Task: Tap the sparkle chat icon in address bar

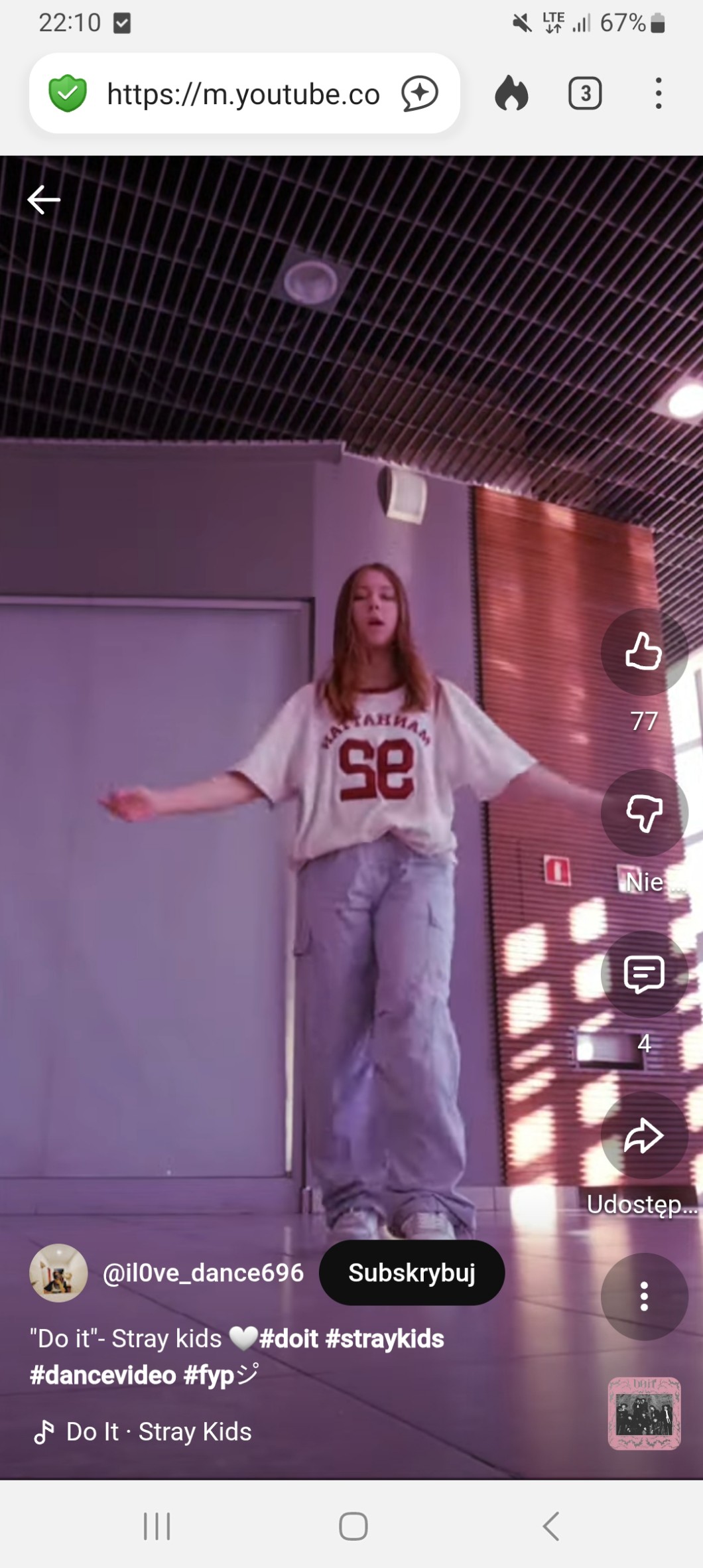Action: tap(420, 94)
